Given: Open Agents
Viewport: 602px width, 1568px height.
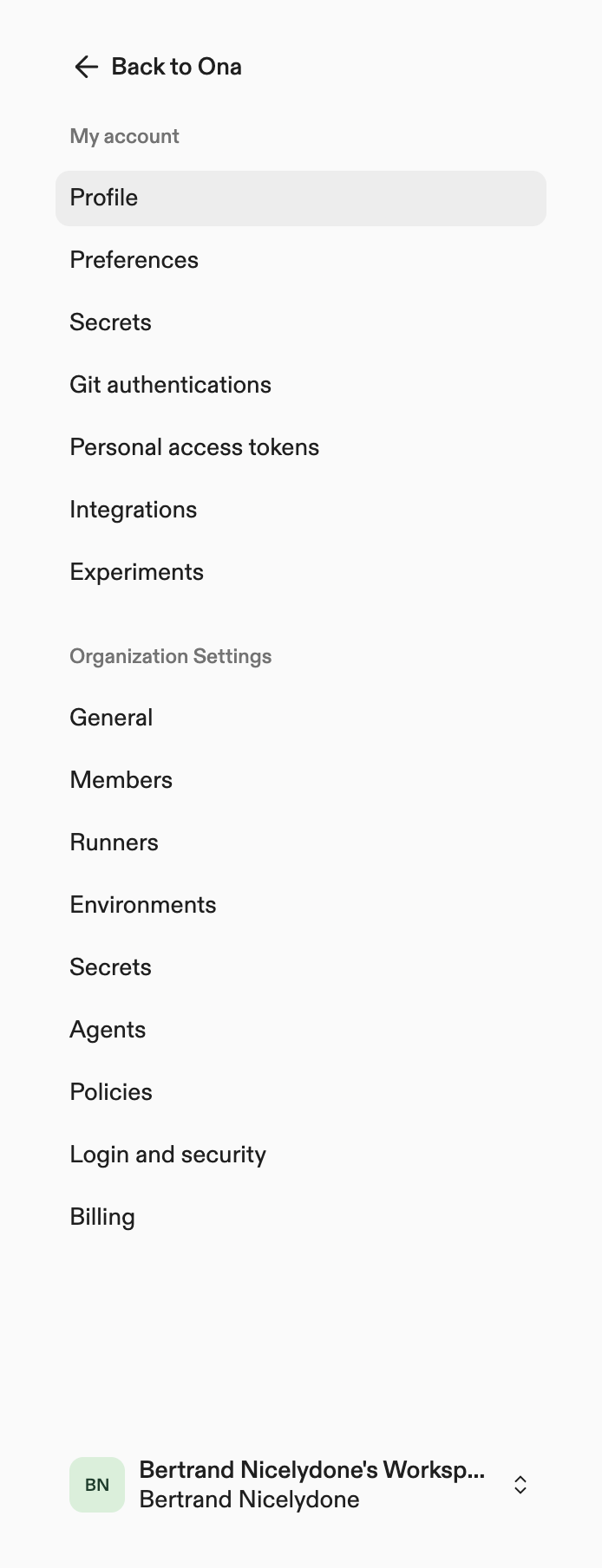Looking at the screenshot, I should tap(108, 1030).
